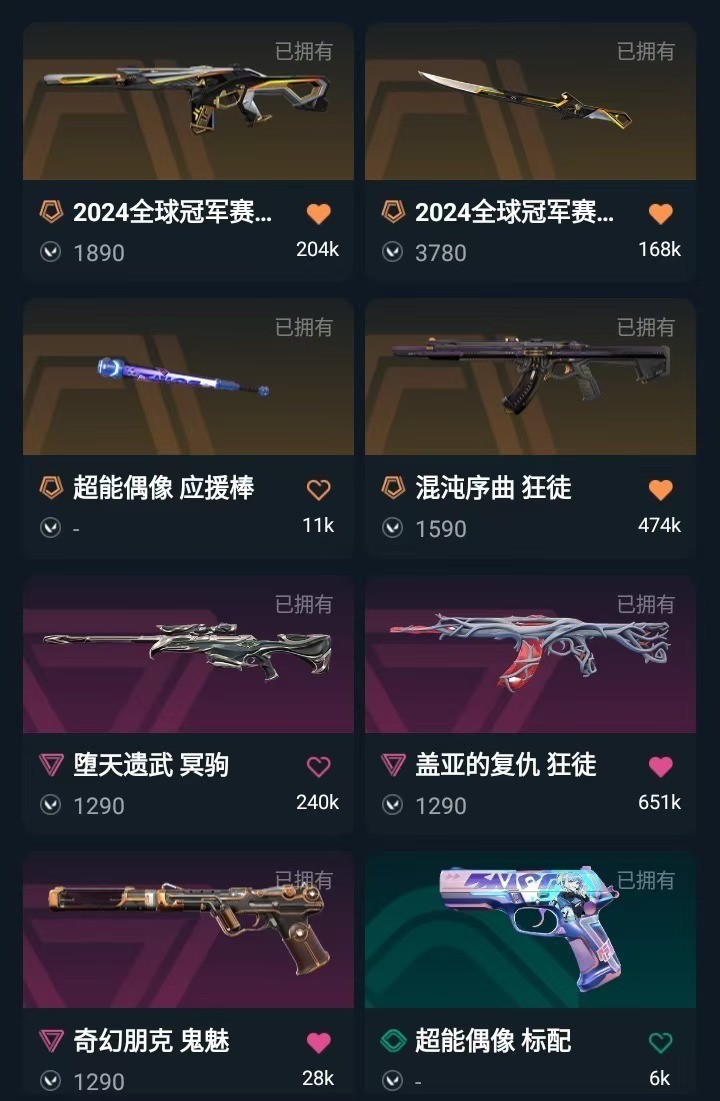Open the 2024全球冠军赛 knife skin priced 3780

click(530, 100)
